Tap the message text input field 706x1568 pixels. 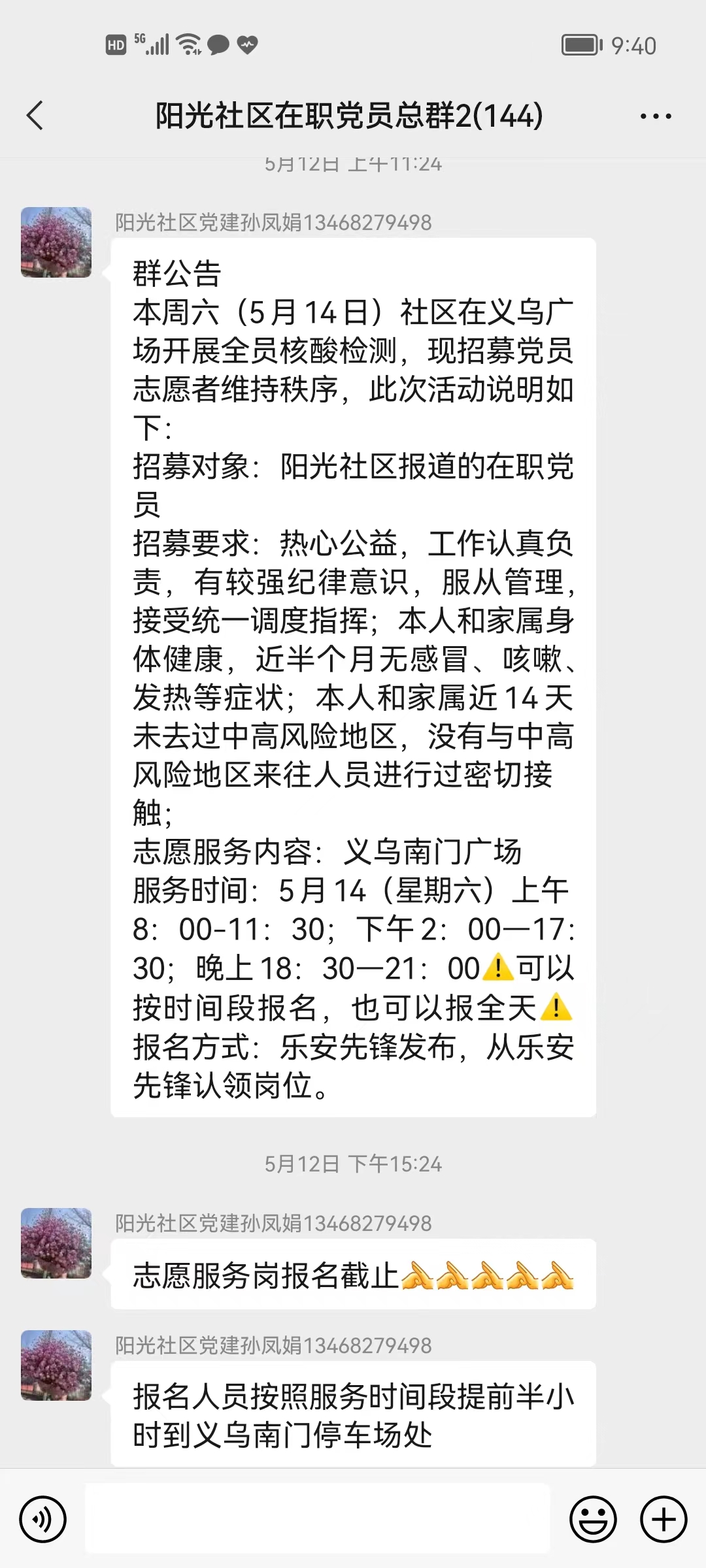point(317,1518)
